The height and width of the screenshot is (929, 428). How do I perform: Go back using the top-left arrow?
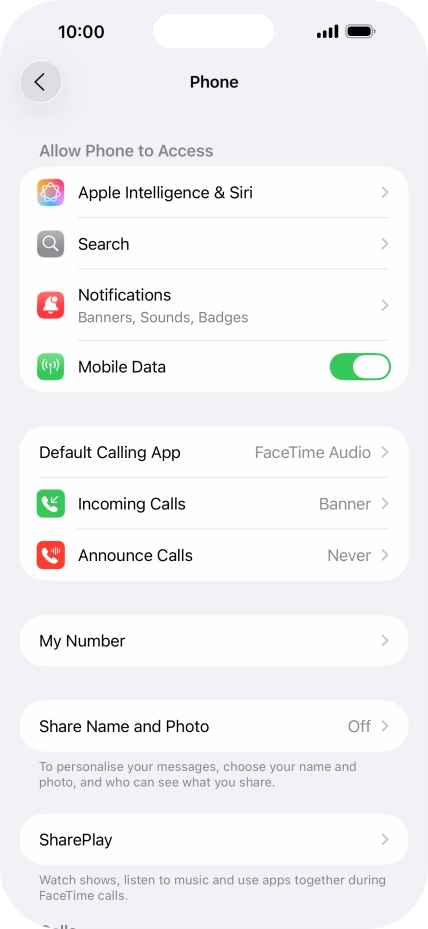[x=40, y=82]
